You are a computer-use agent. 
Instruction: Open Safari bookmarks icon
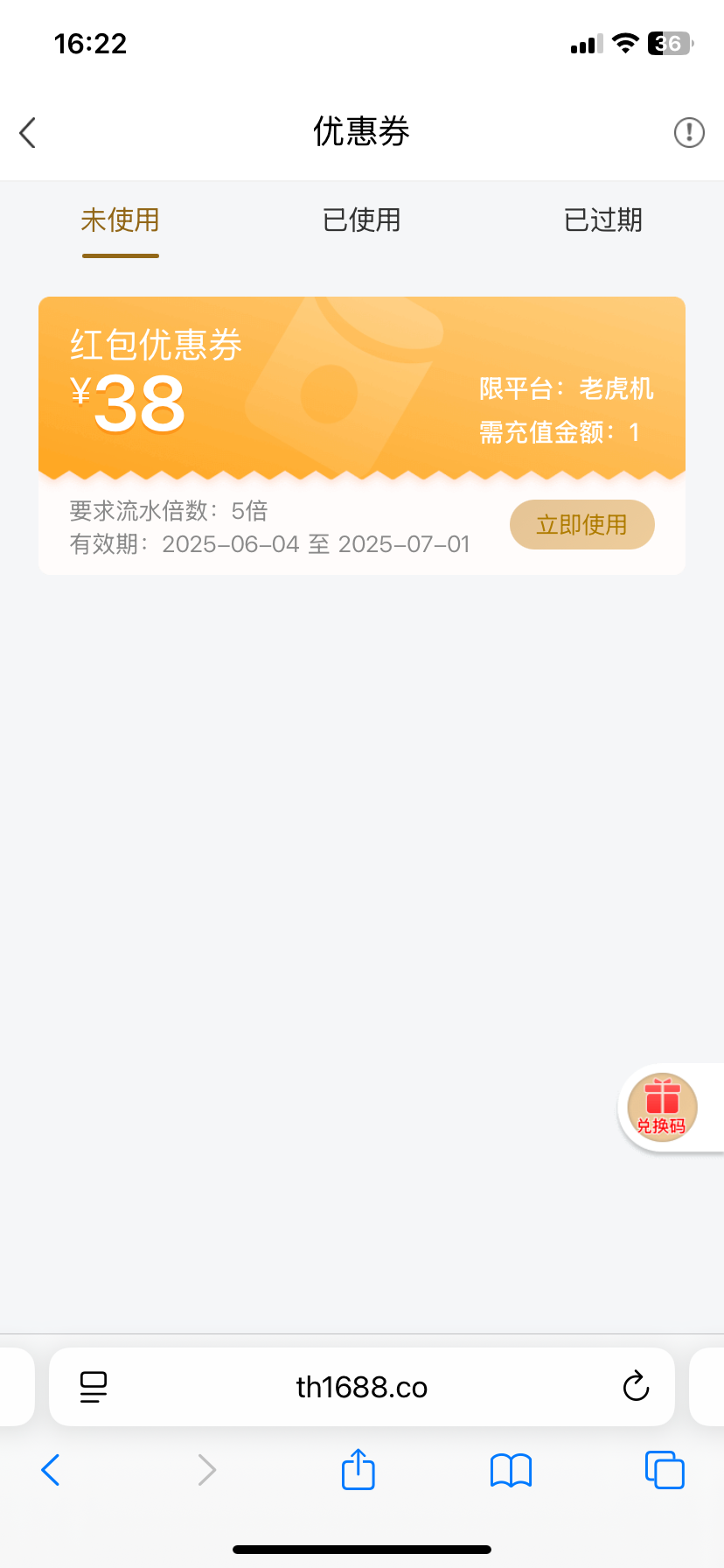511,1470
